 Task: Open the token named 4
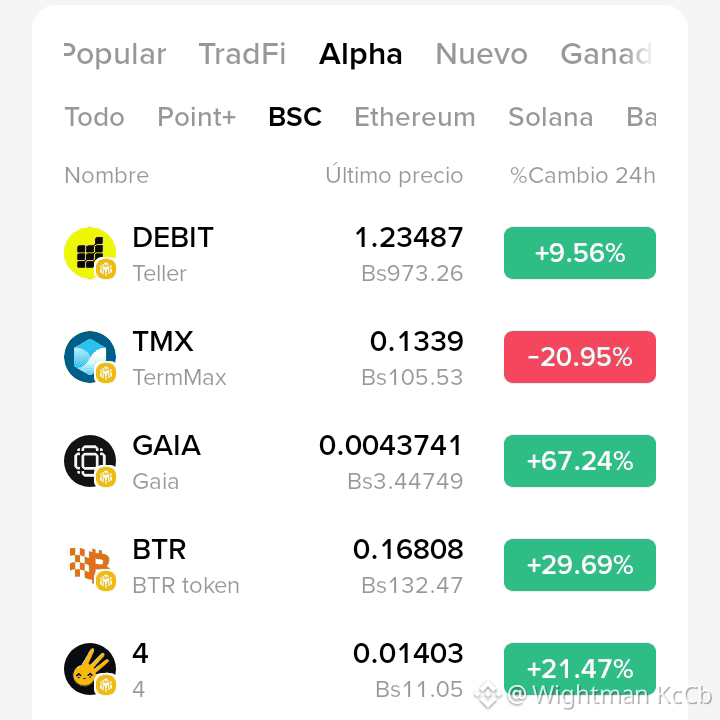click(x=360, y=669)
